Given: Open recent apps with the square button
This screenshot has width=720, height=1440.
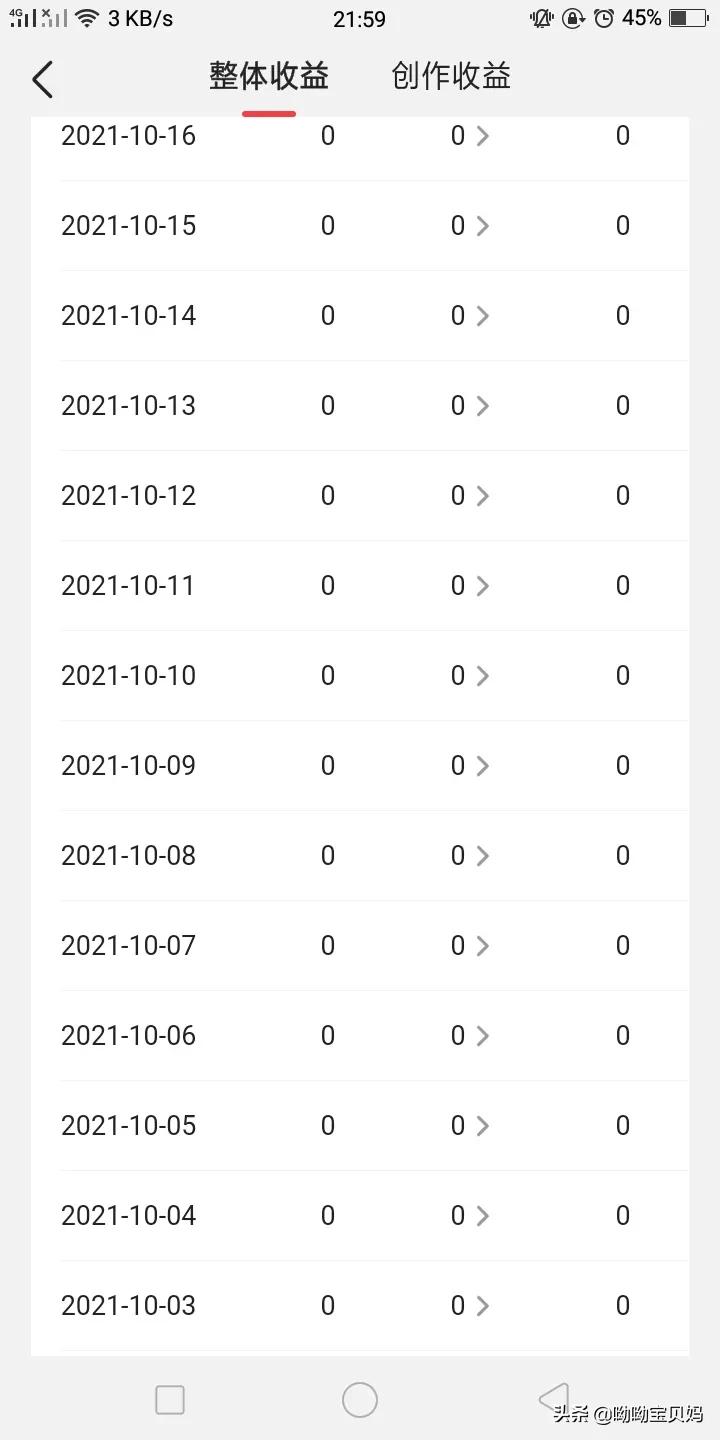Looking at the screenshot, I should coord(170,1400).
